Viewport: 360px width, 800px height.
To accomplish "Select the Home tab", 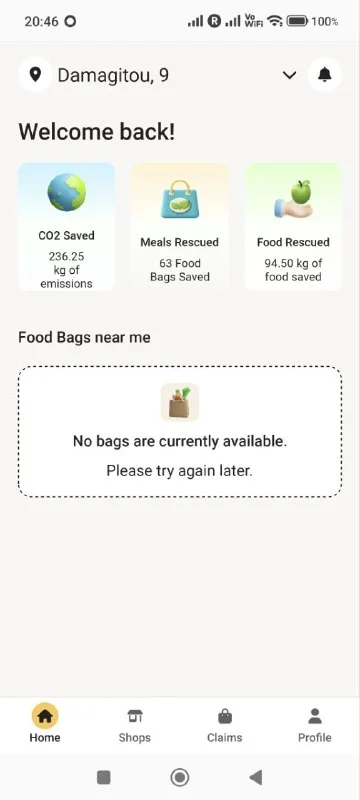I will pos(45,723).
